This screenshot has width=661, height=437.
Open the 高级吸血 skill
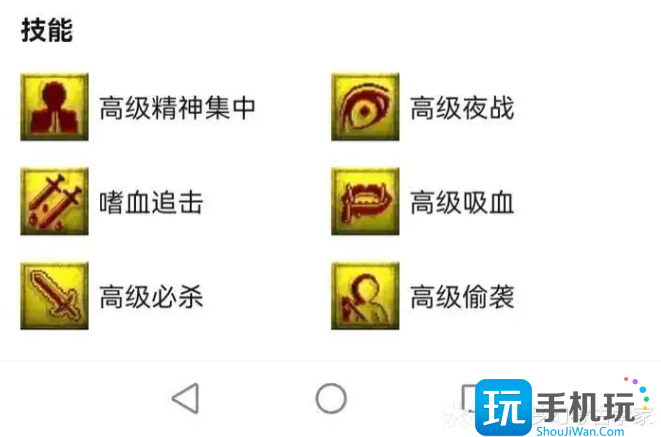click(365, 202)
